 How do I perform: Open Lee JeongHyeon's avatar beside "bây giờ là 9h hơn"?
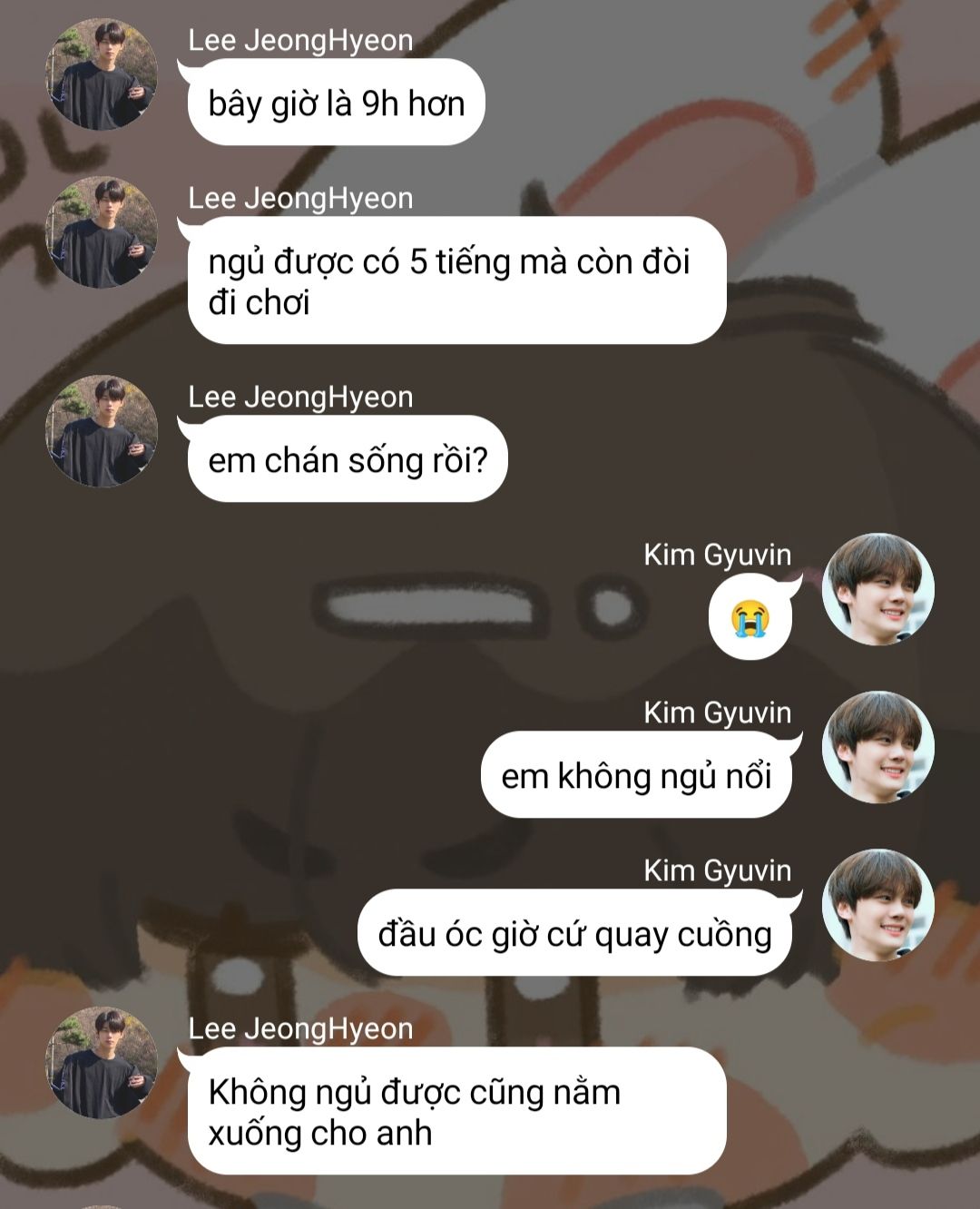pos(102,74)
